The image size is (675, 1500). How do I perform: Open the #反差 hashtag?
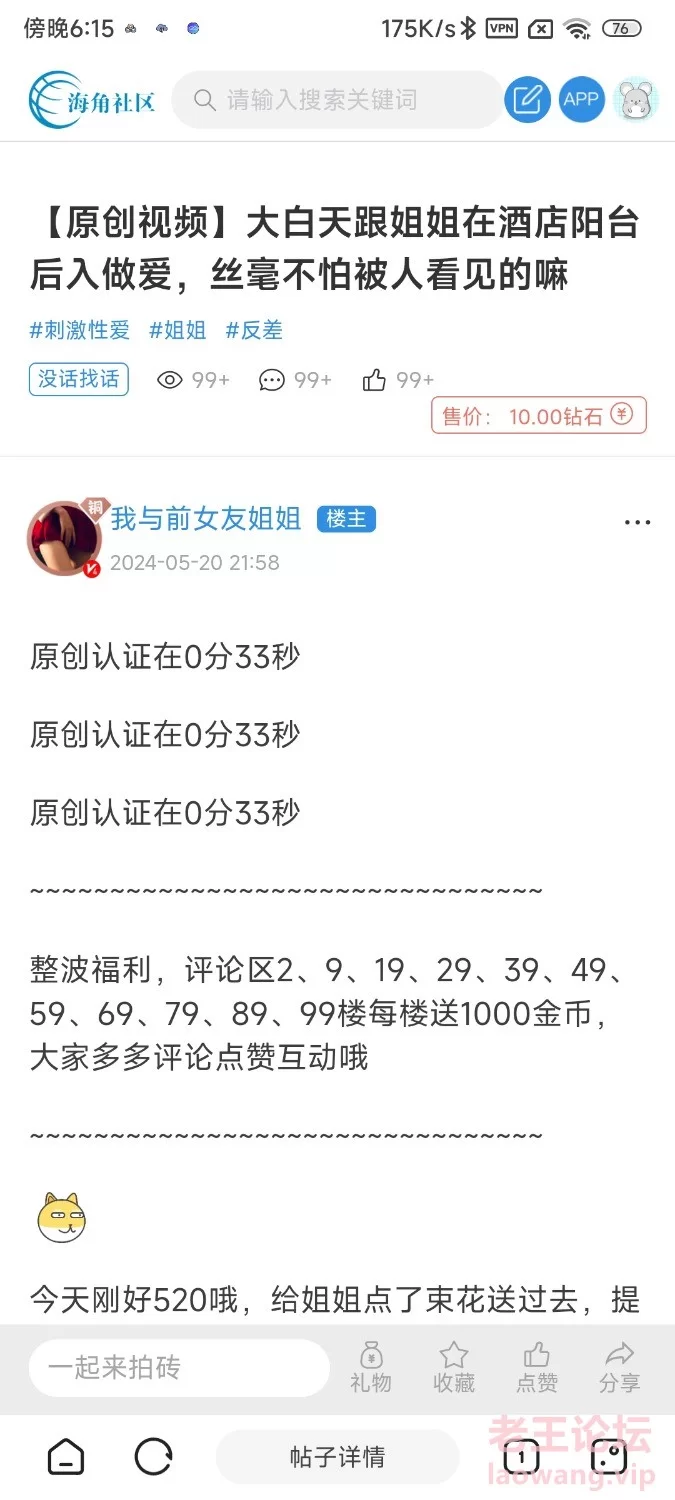click(x=254, y=330)
